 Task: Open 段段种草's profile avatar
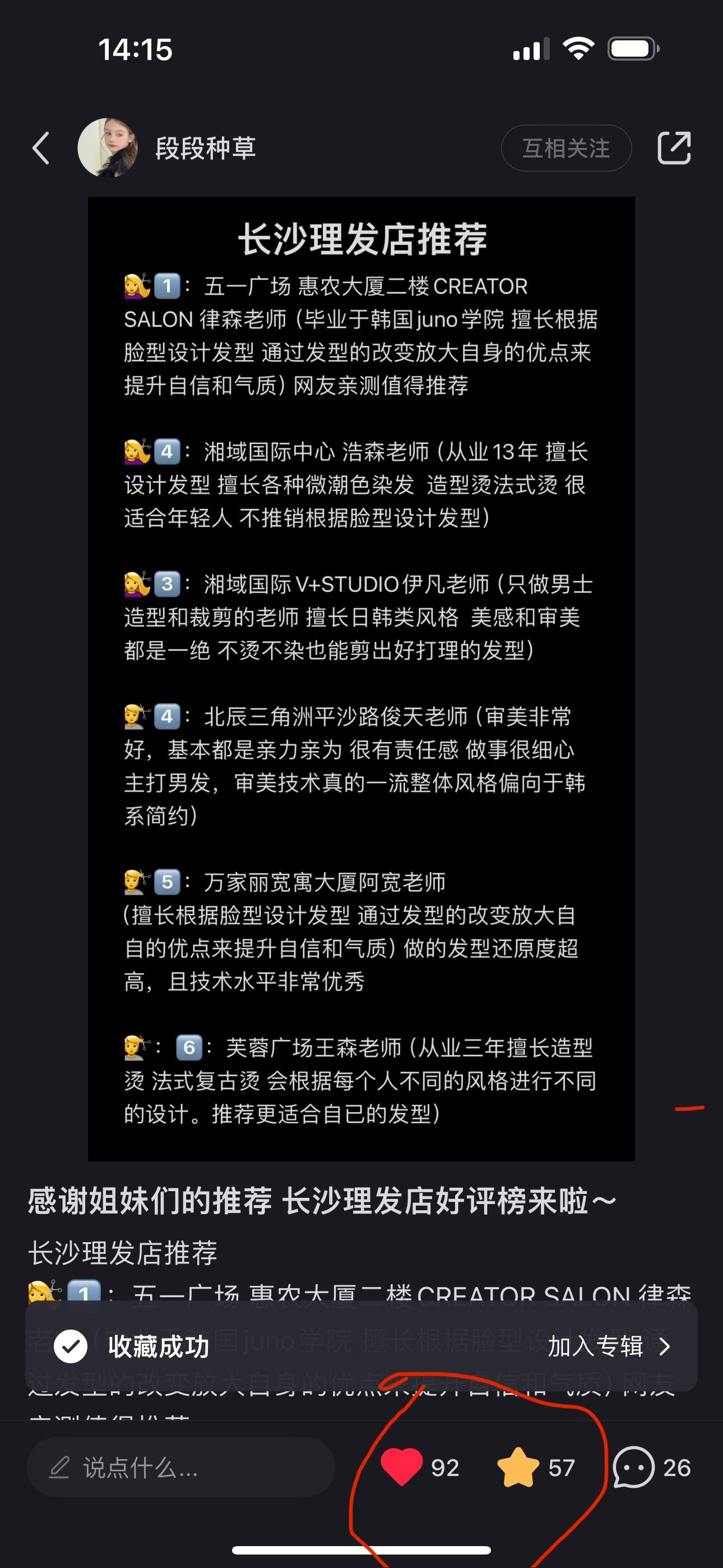coord(108,148)
